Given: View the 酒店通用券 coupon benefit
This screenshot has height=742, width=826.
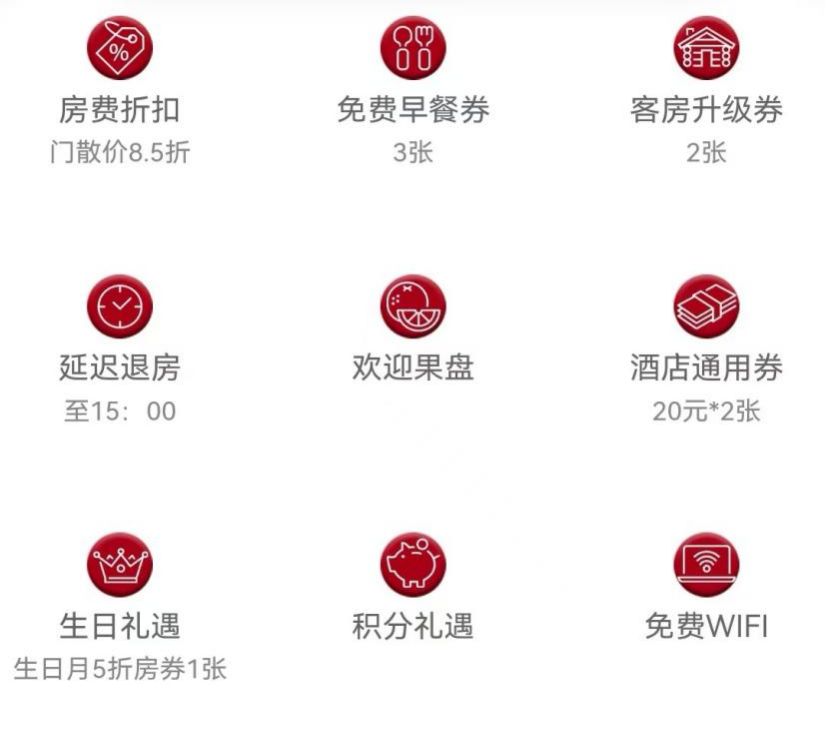Looking at the screenshot, I should [706, 306].
